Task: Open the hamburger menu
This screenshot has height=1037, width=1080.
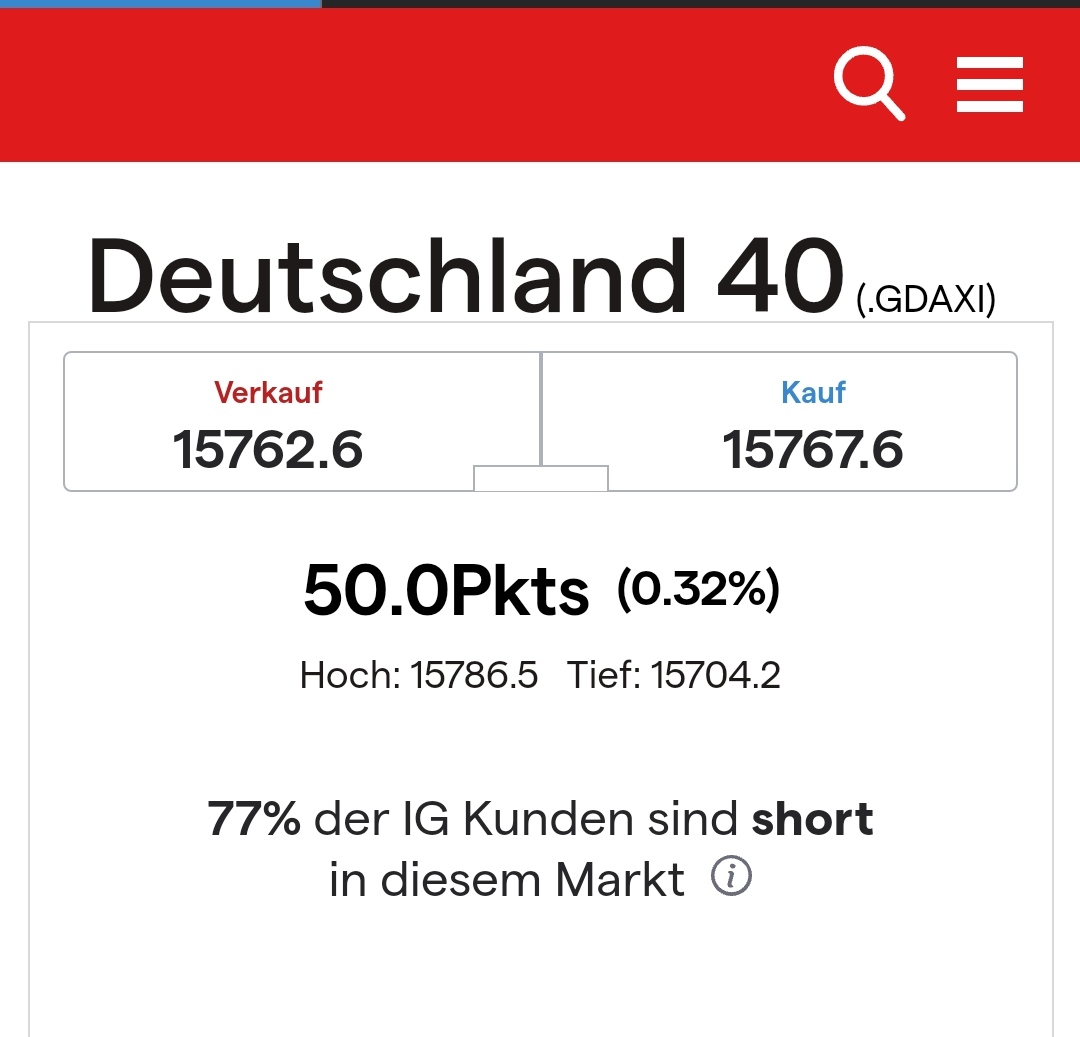Action: click(989, 85)
